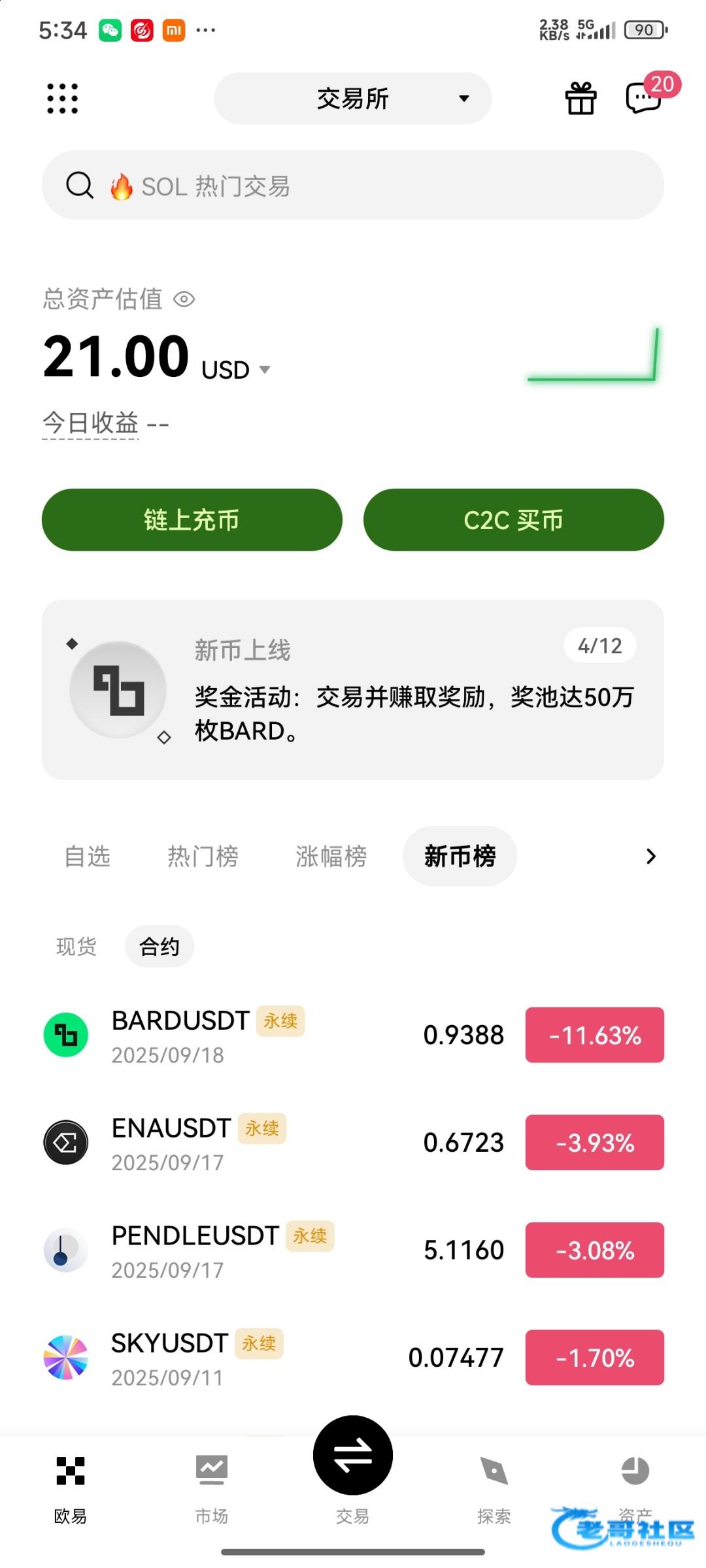Switch to the 涨幅榜 list
The image size is (706, 1568).
coord(331,856)
